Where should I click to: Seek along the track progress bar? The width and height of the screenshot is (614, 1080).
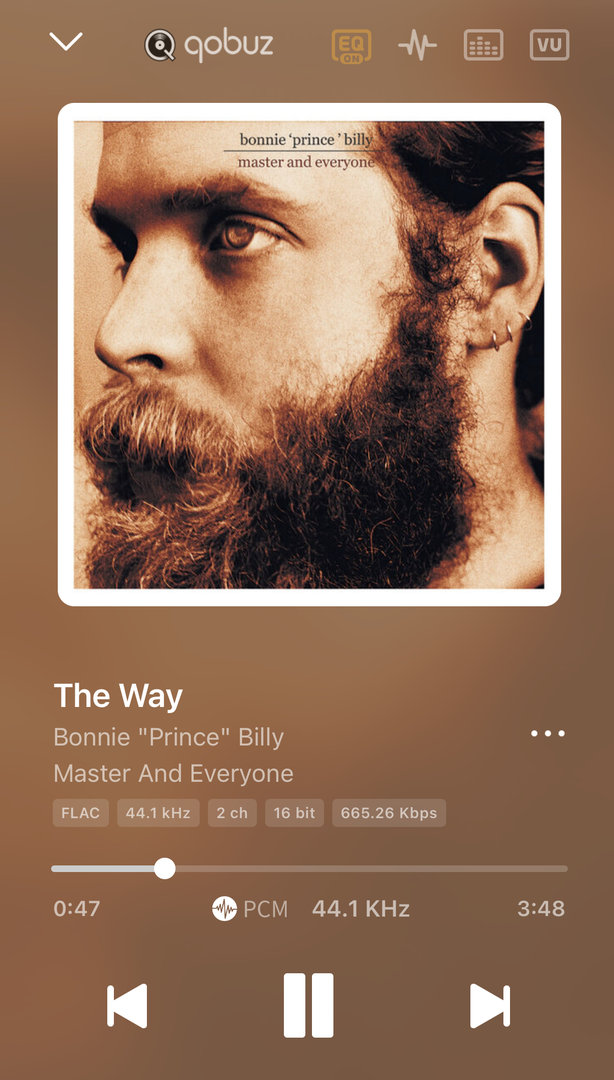click(309, 868)
